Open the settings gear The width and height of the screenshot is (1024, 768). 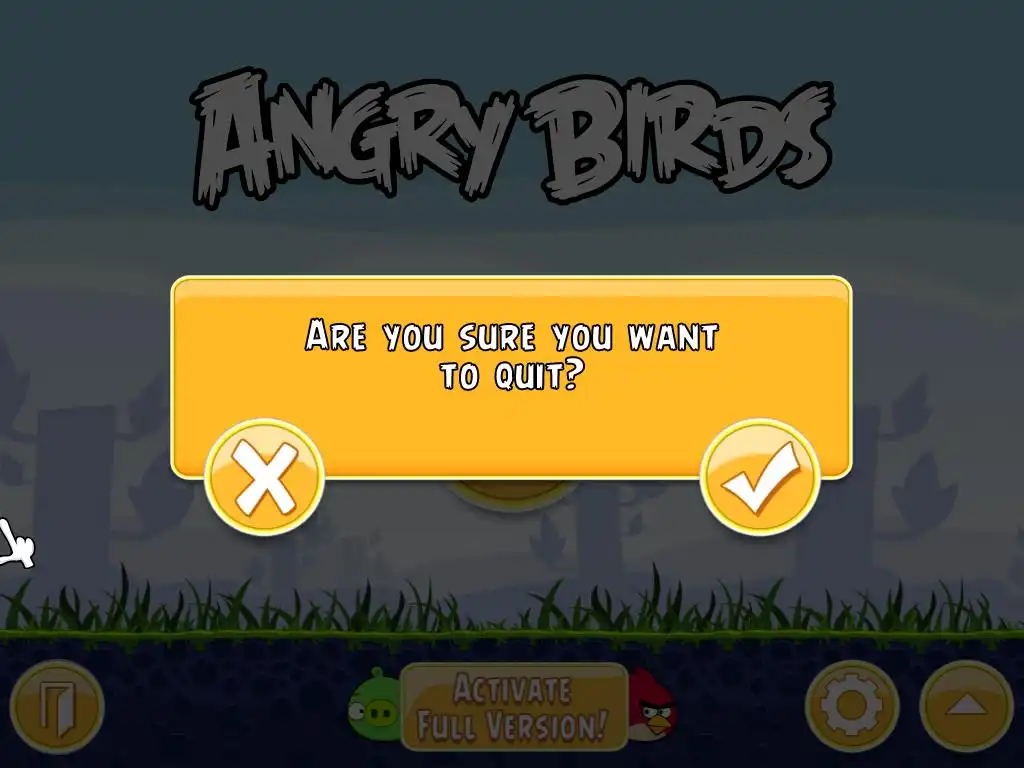pos(852,705)
